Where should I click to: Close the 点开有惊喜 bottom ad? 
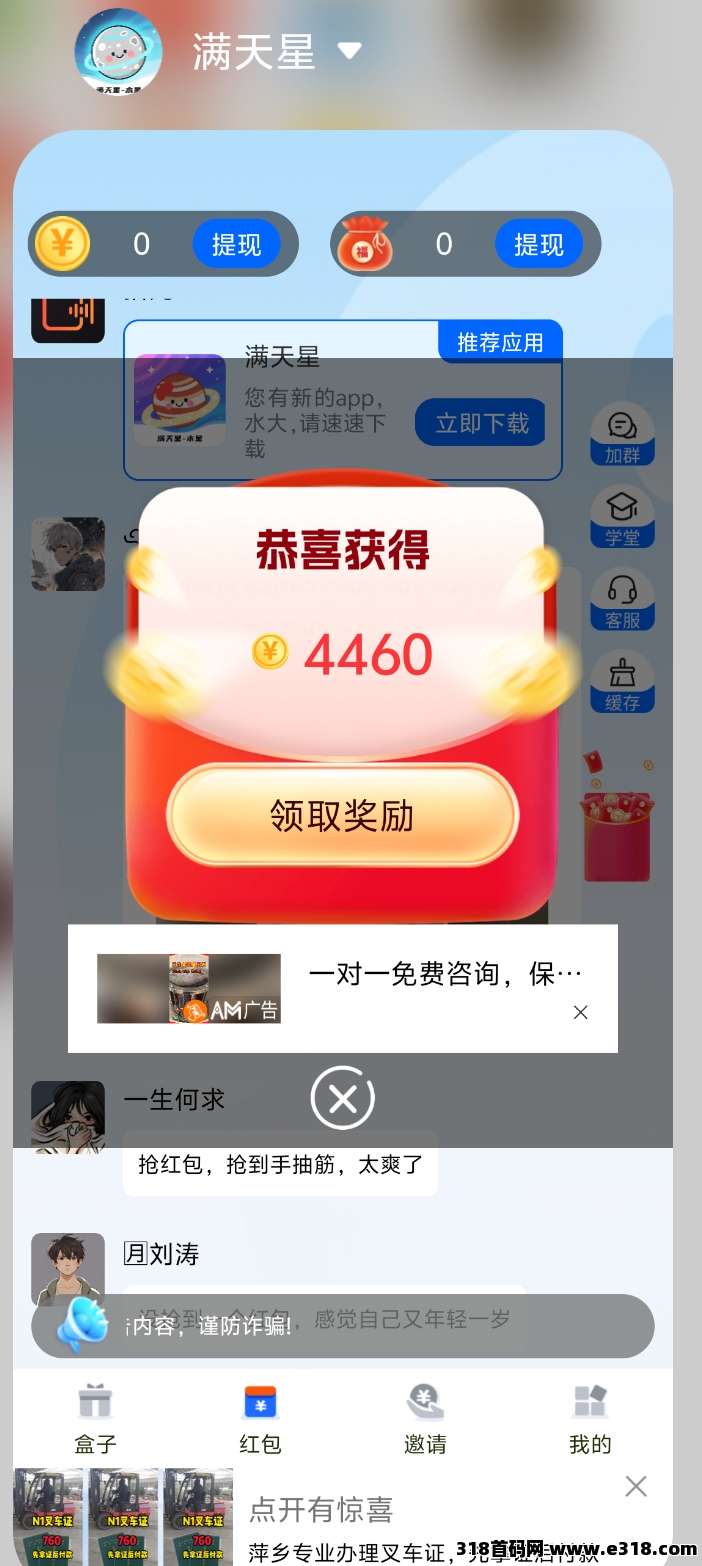tap(636, 1486)
